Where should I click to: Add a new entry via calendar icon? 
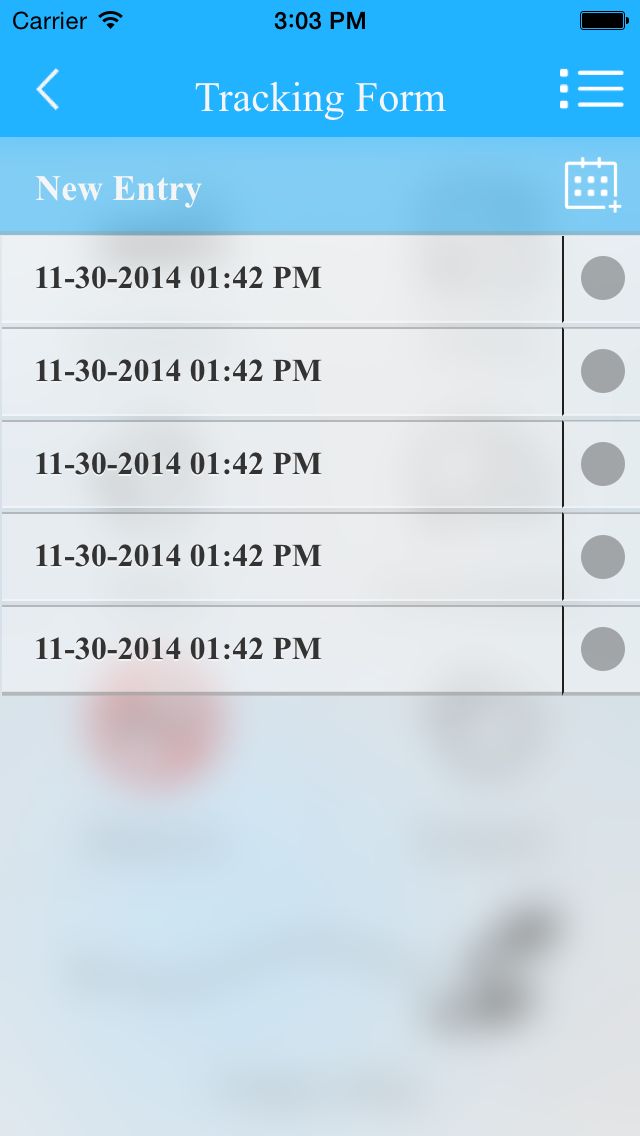point(592,185)
